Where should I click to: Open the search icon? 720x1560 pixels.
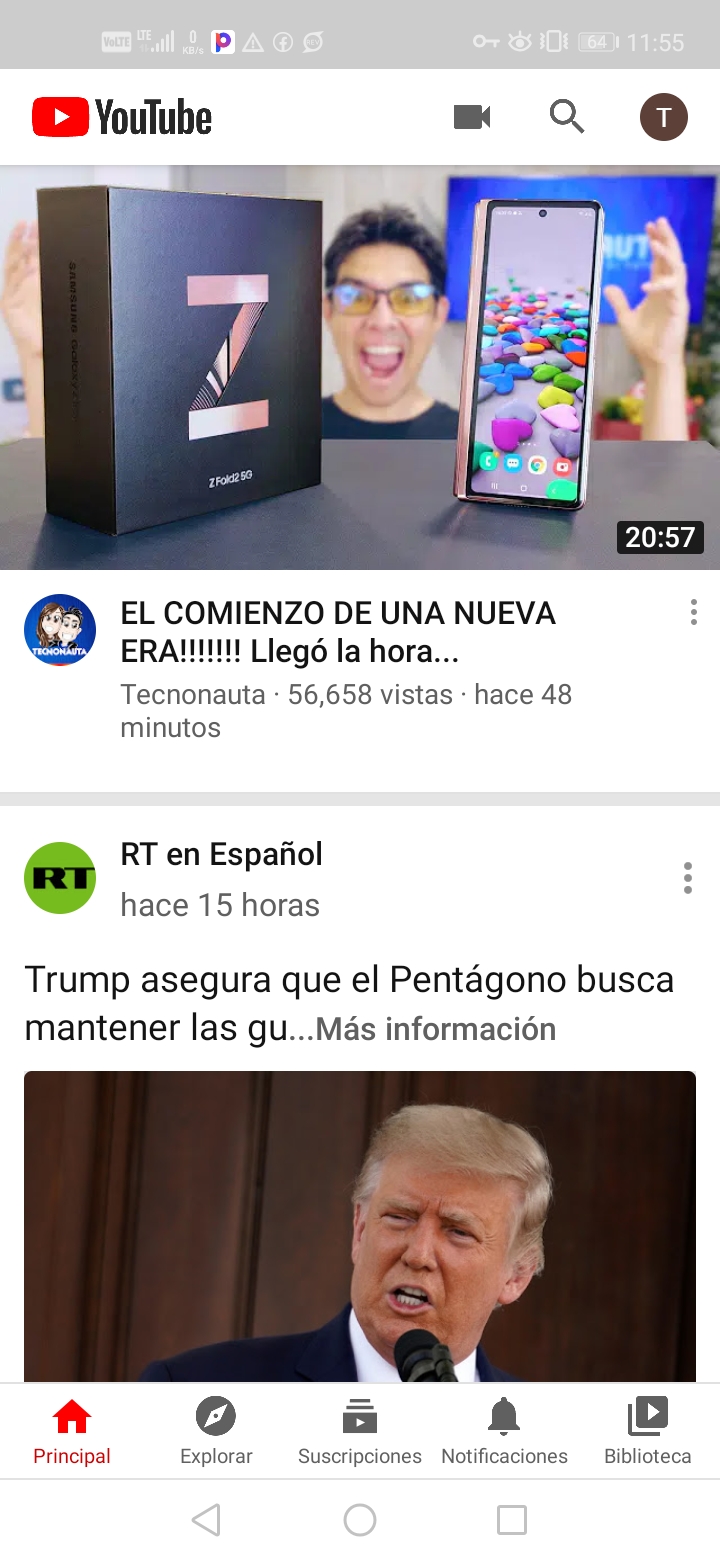[566, 116]
